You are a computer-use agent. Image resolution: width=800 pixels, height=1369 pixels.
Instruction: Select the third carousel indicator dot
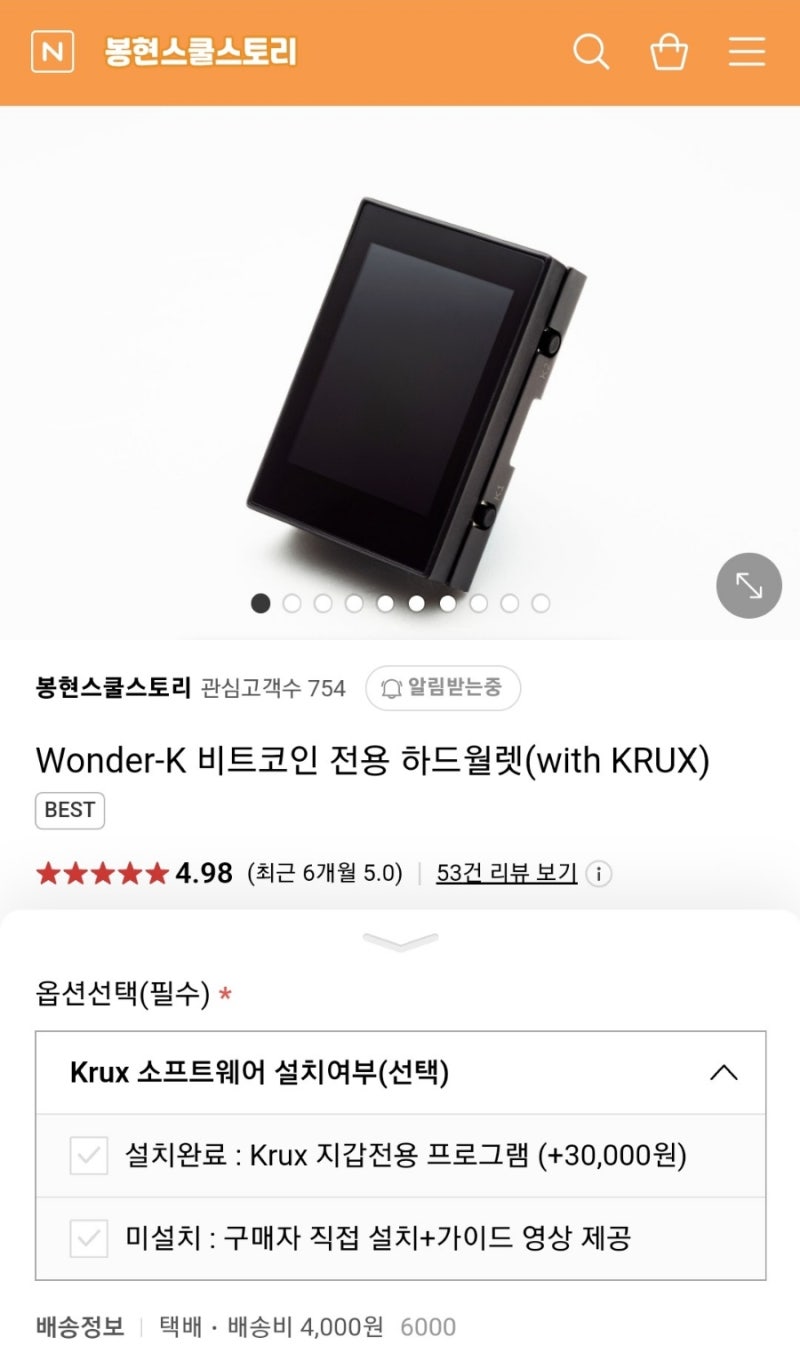(323, 604)
